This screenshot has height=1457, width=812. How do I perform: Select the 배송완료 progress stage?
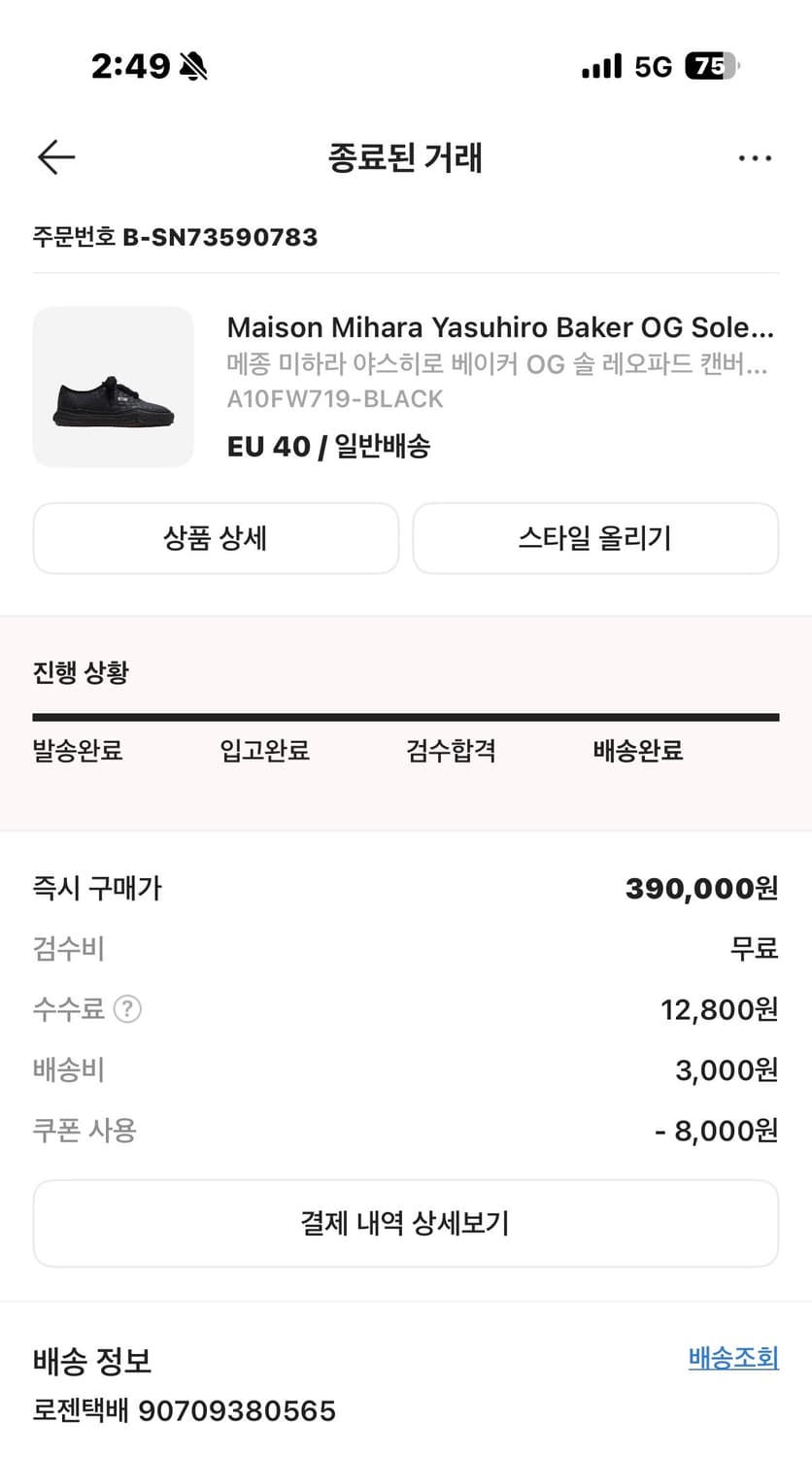click(636, 751)
